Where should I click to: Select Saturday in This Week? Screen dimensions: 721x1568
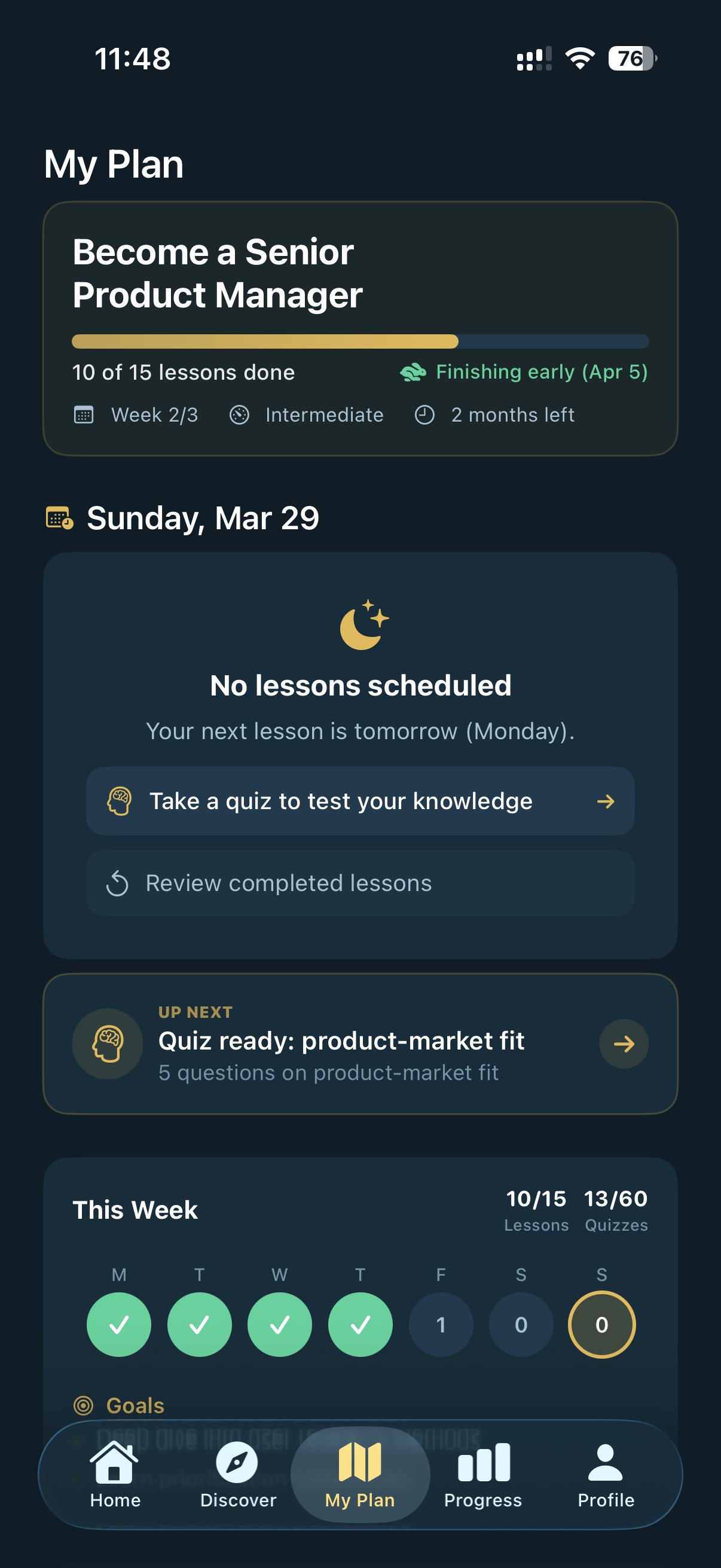click(521, 1325)
